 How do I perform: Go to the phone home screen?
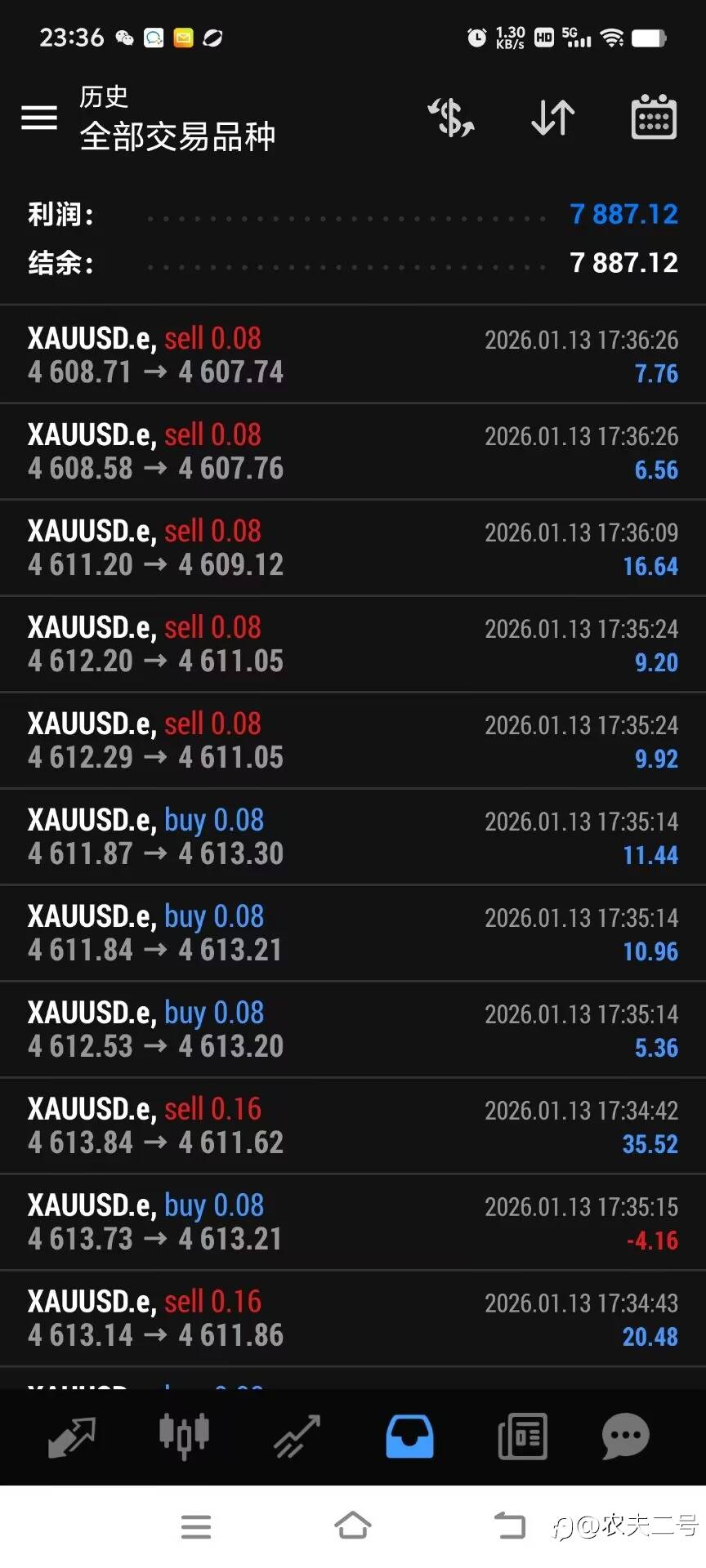[353, 1525]
